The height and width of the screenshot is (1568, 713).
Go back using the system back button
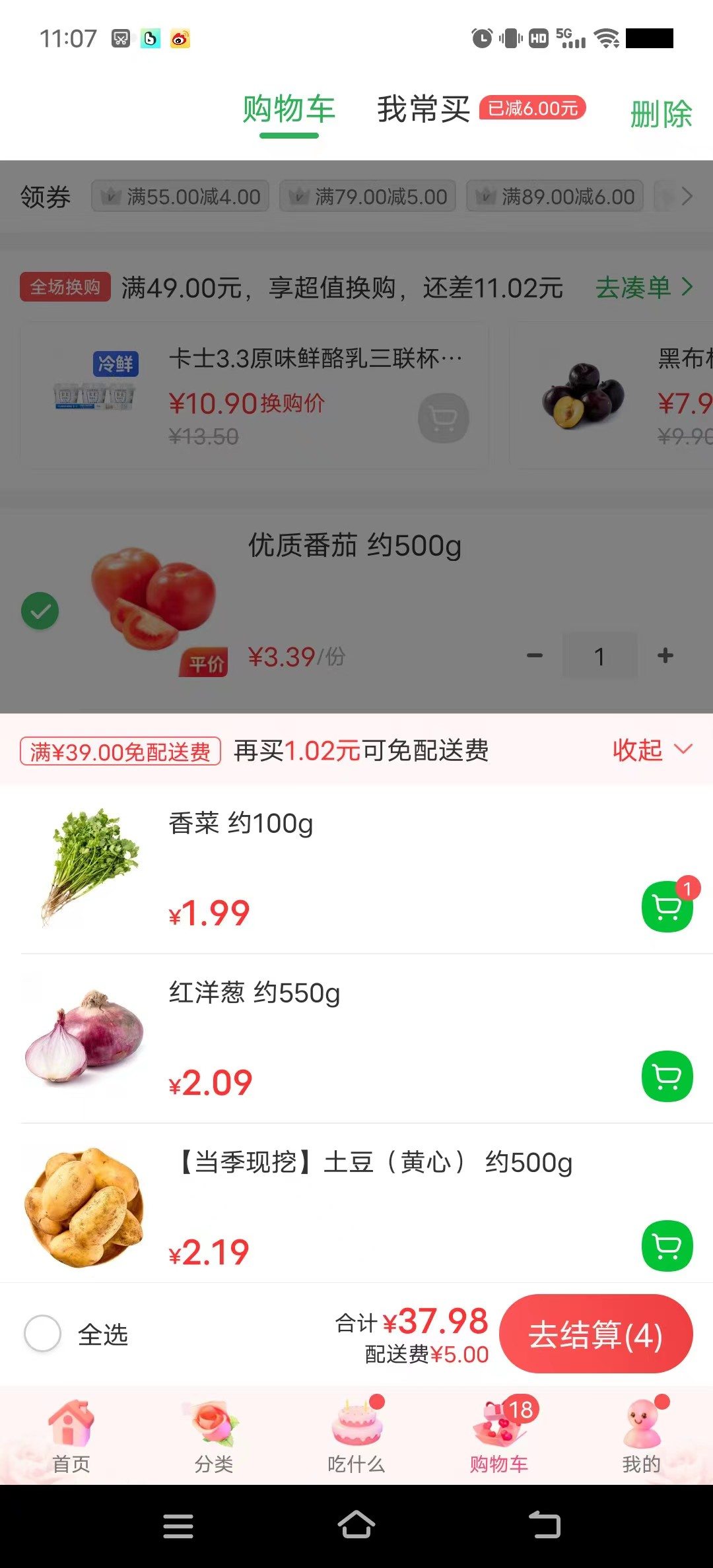coord(545,1526)
